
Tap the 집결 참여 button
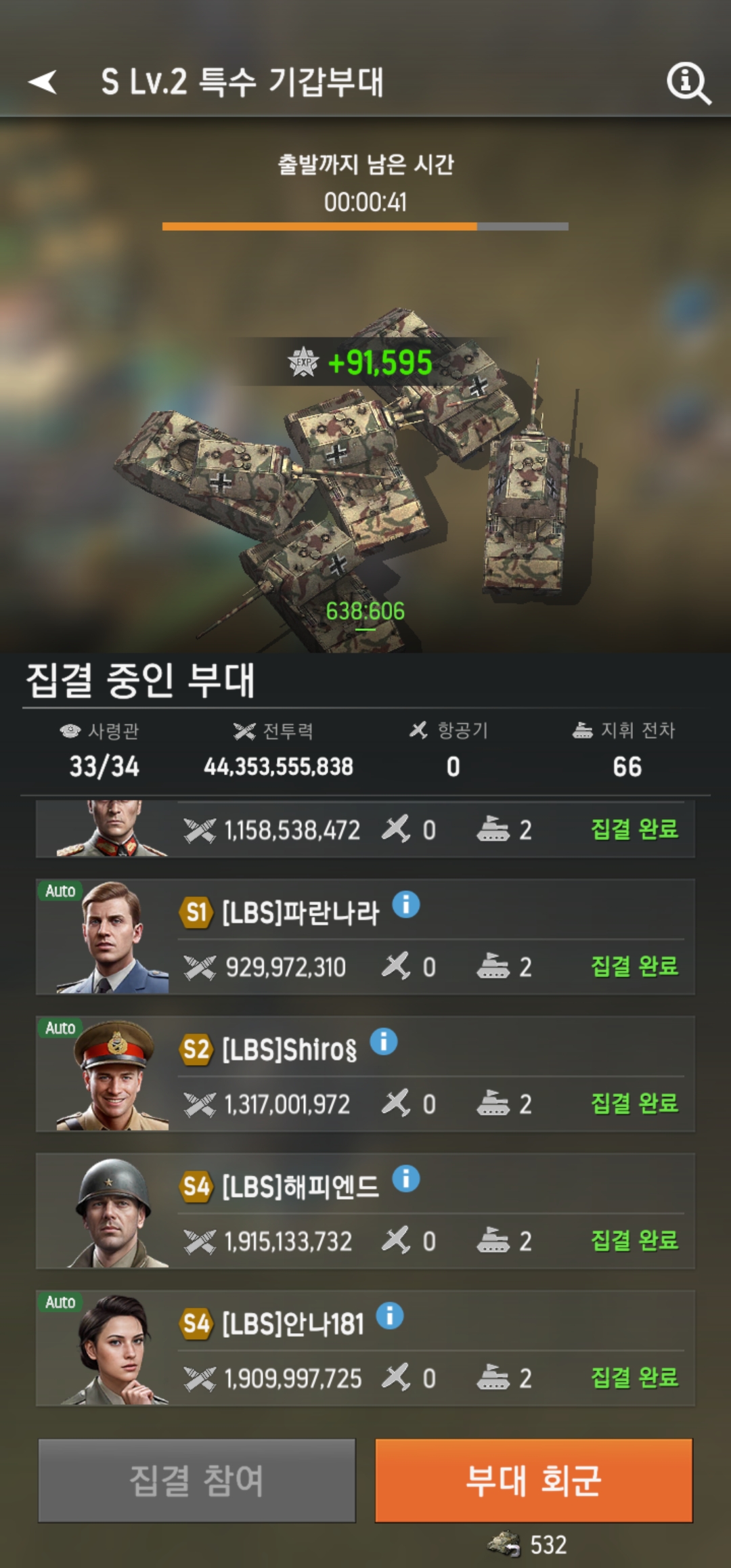tap(197, 1481)
